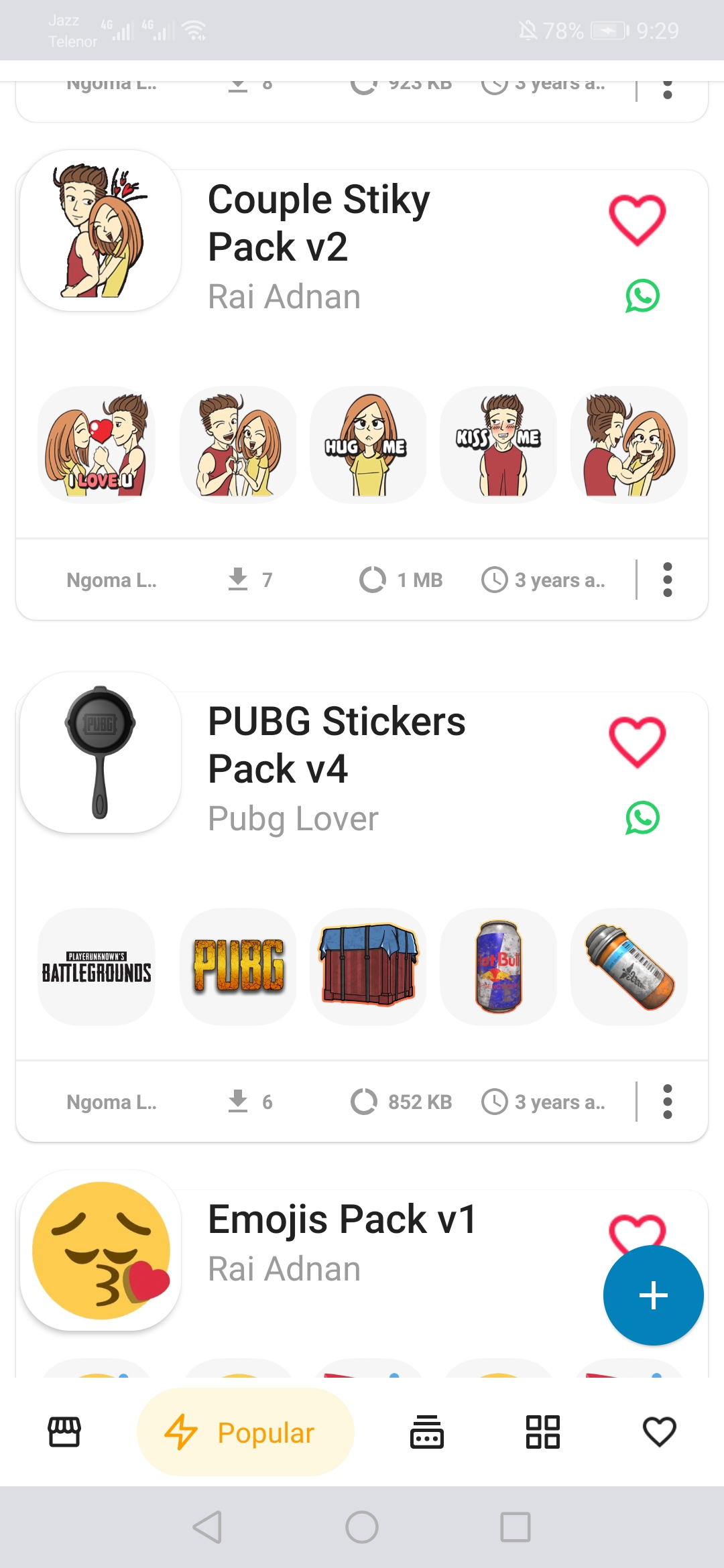Create a new pack with plus button
The width and height of the screenshot is (724, 1568).
coord(653,1295)
